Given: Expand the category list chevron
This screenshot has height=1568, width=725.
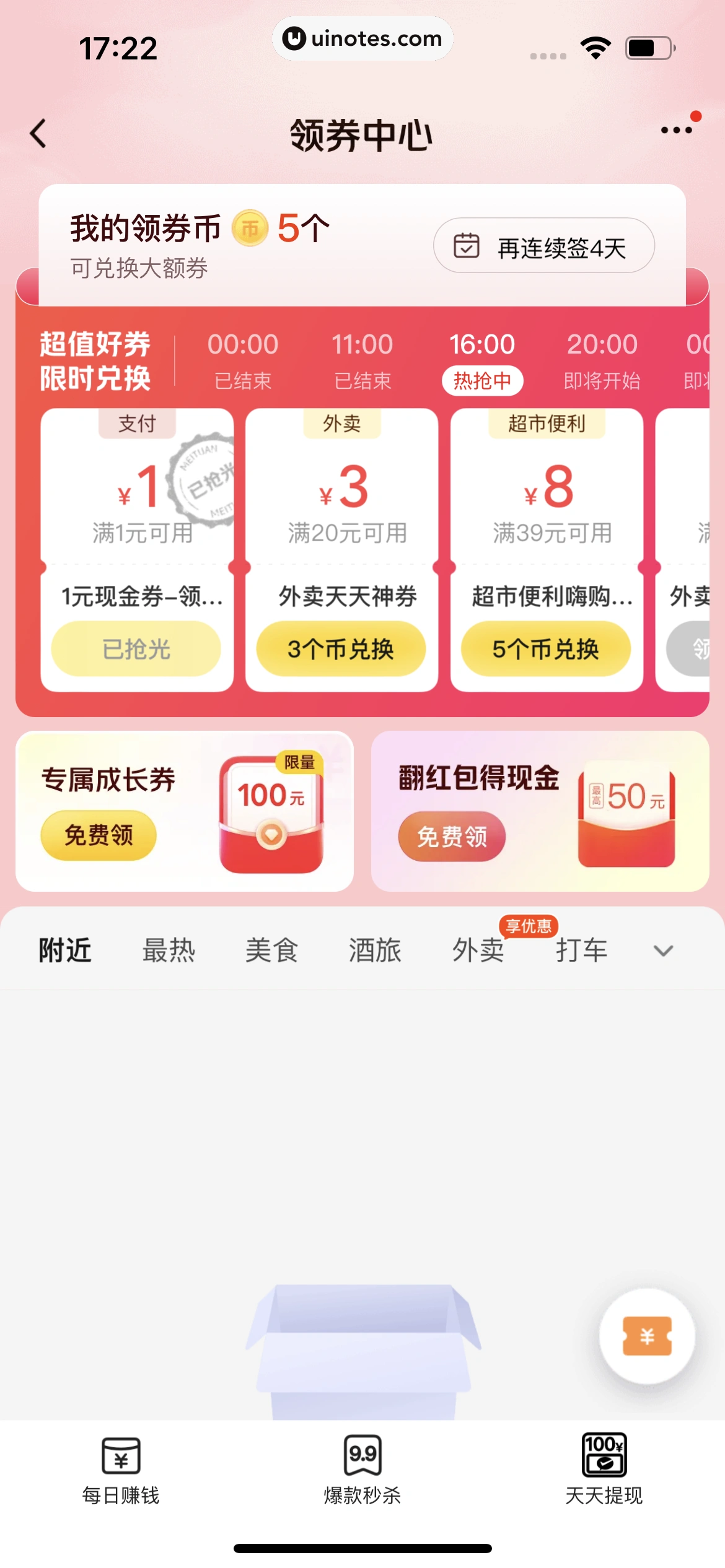Looking at the screenshot, I should [x=663, y=951].
